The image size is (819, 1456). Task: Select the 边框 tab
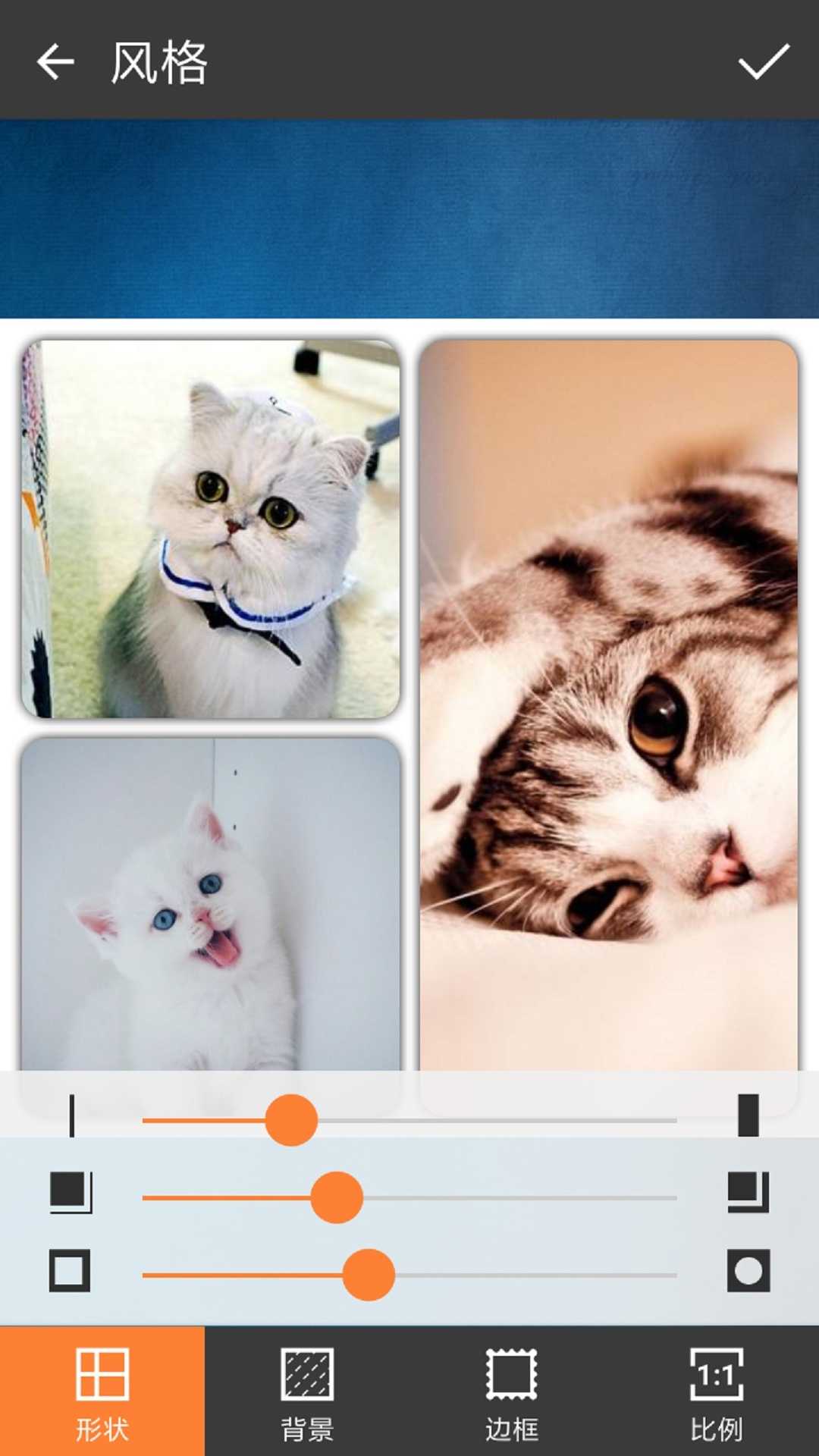tap(512, 1392)
